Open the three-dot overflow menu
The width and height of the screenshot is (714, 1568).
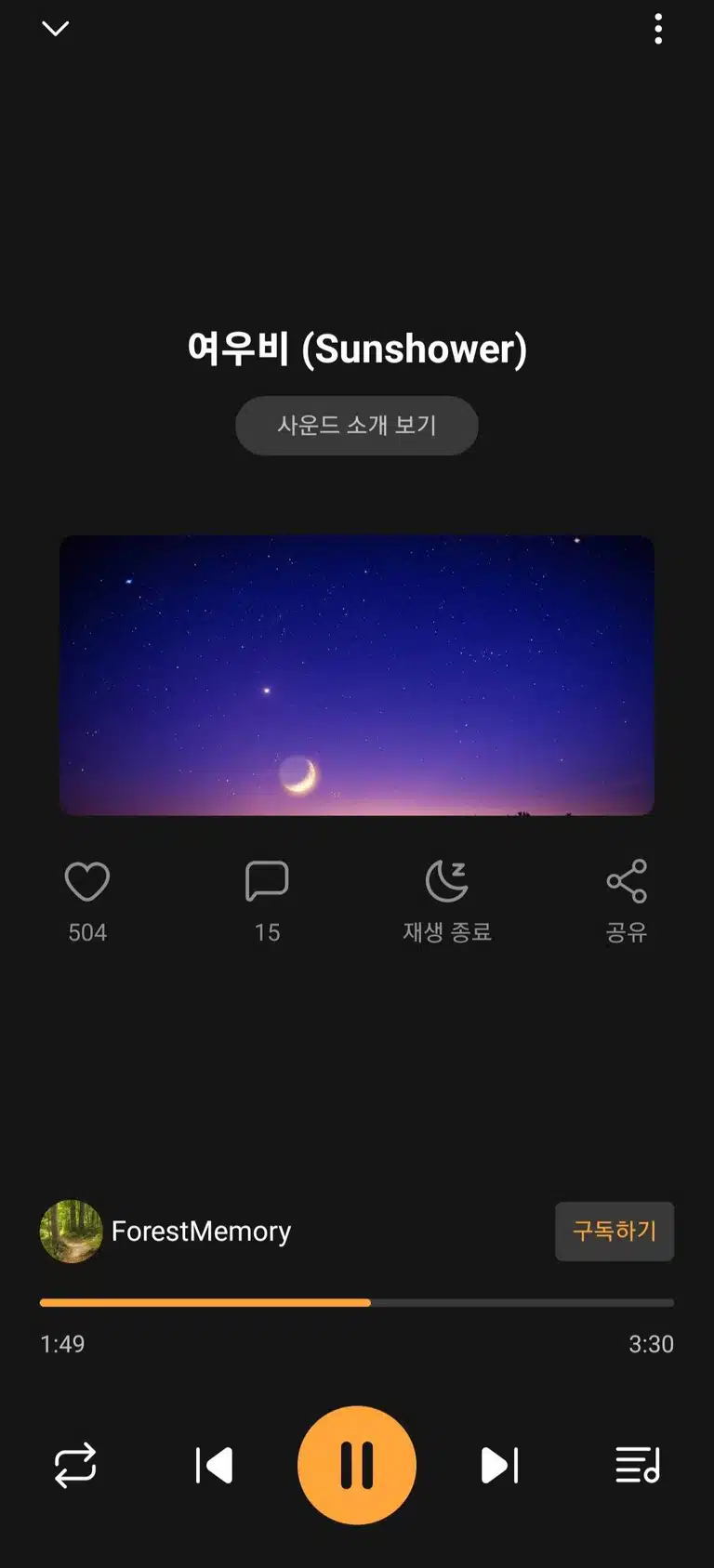coord(658,29)
